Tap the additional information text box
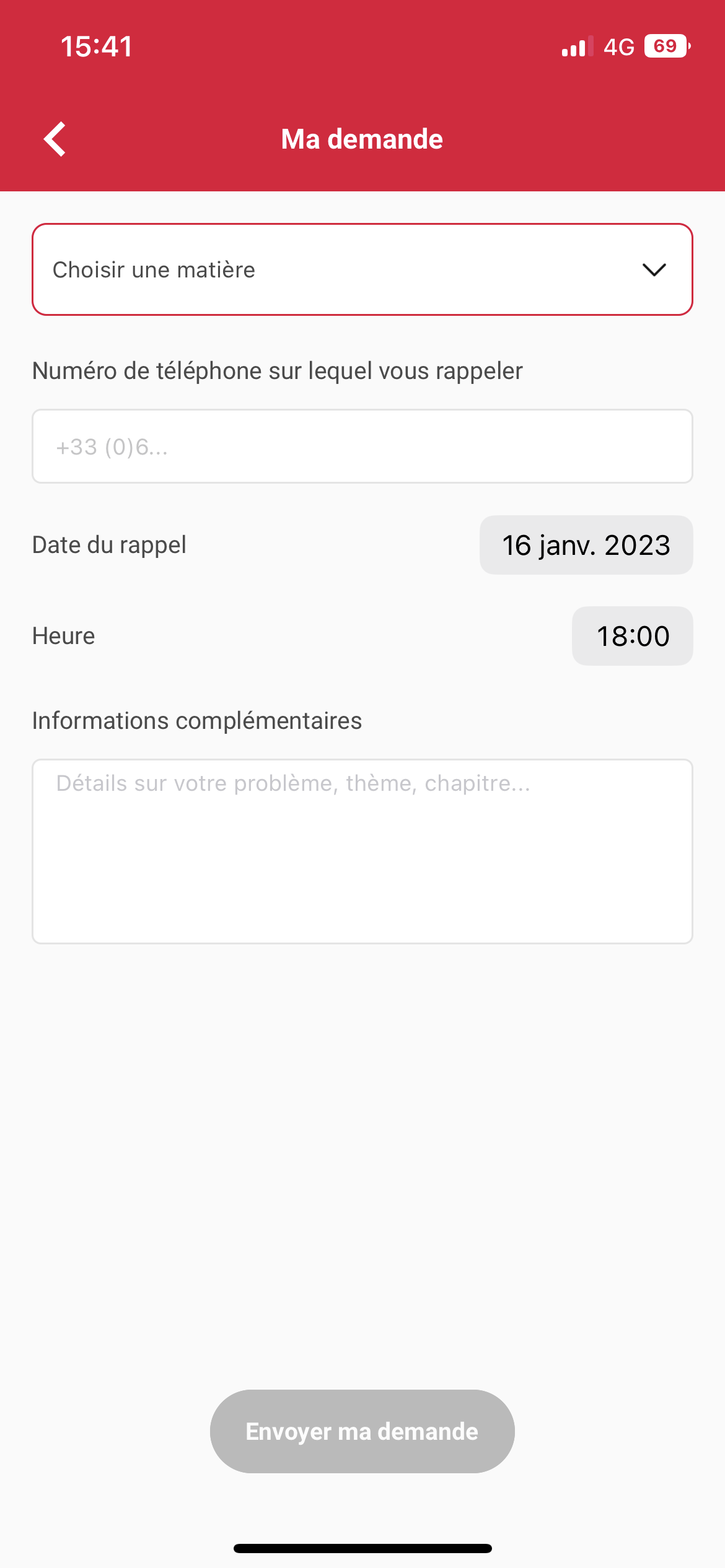The width and height of the screenshot is (725, 1568). 362,851
